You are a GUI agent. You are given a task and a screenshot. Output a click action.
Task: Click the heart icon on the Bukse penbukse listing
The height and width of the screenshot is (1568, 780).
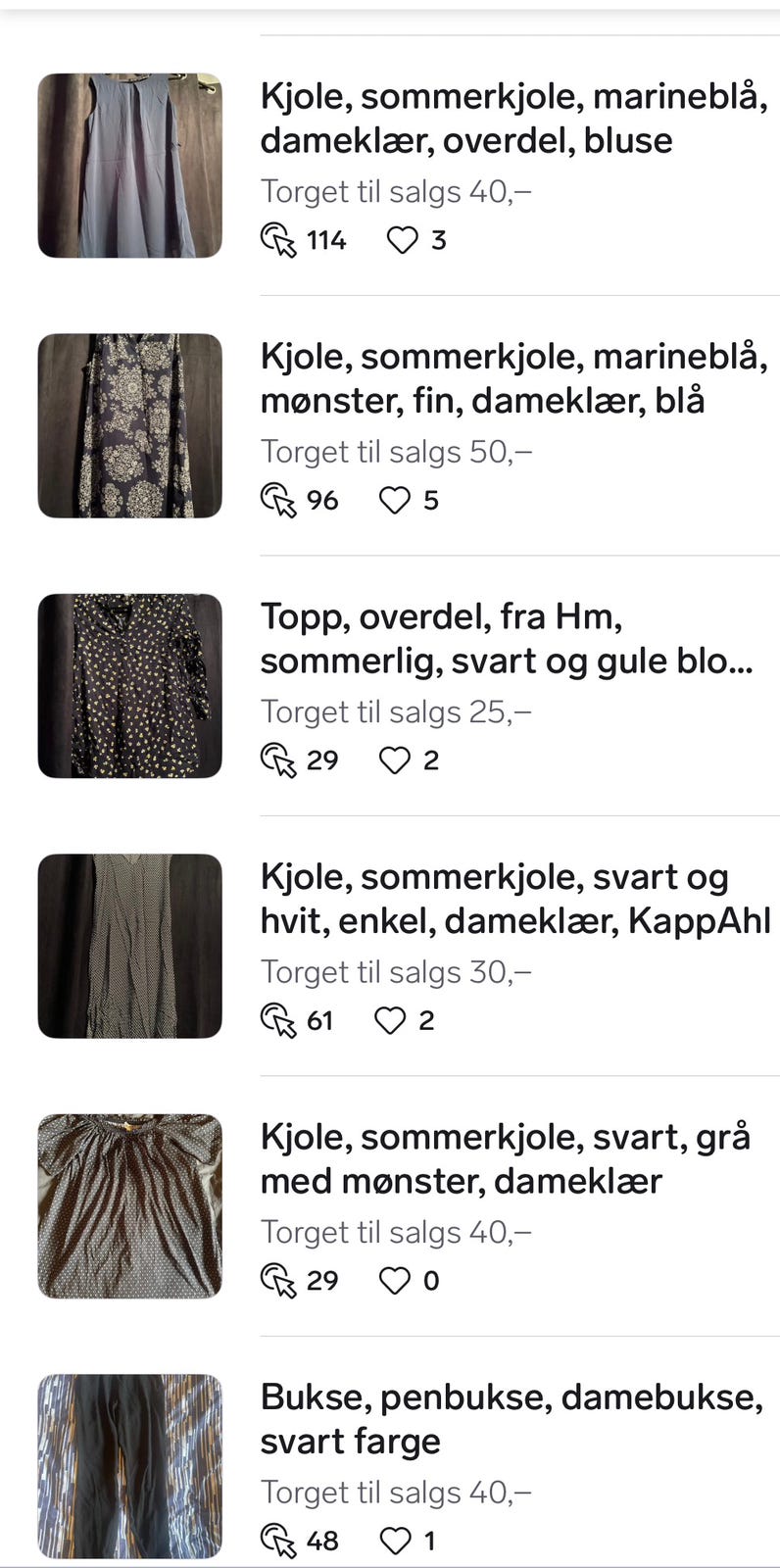point(396,1539)
